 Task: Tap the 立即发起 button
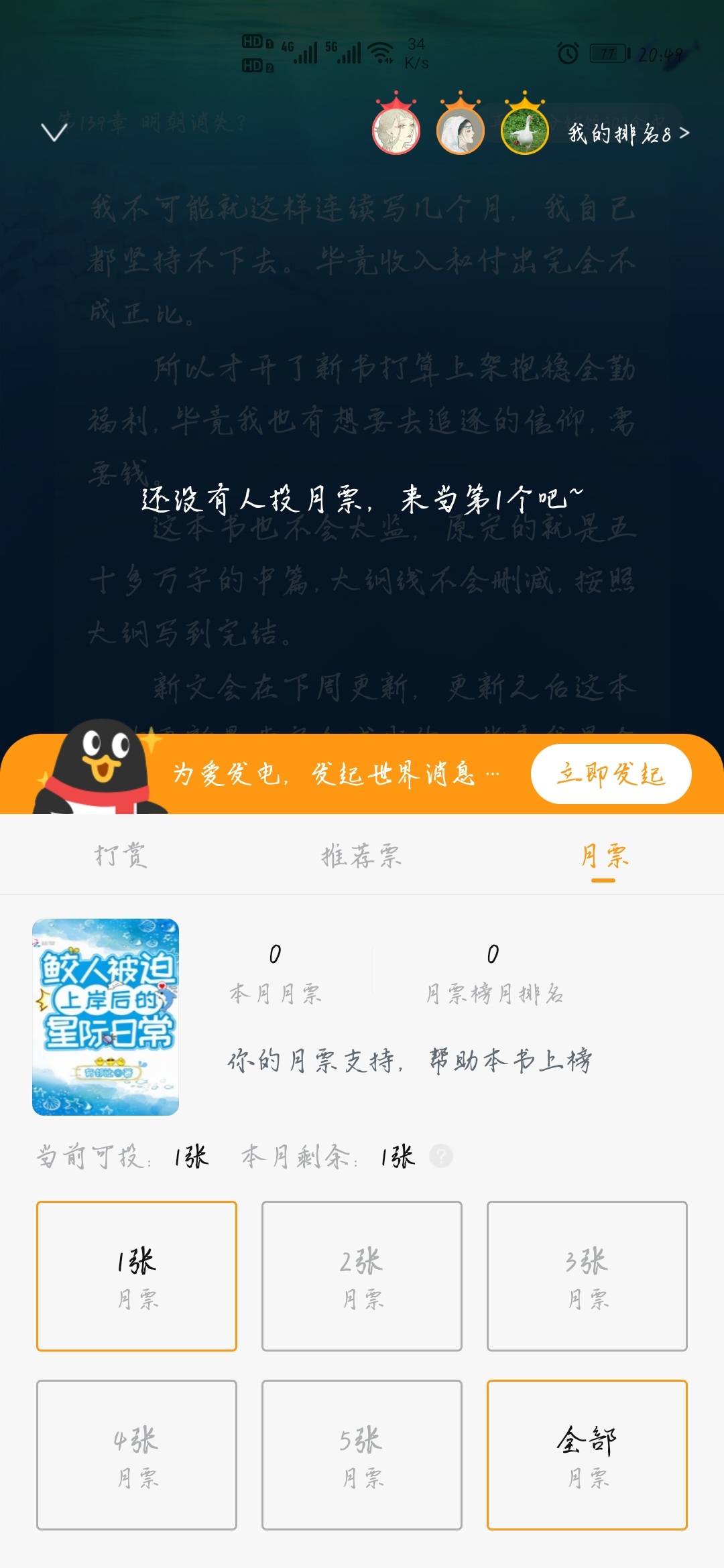tap(611, 774)
